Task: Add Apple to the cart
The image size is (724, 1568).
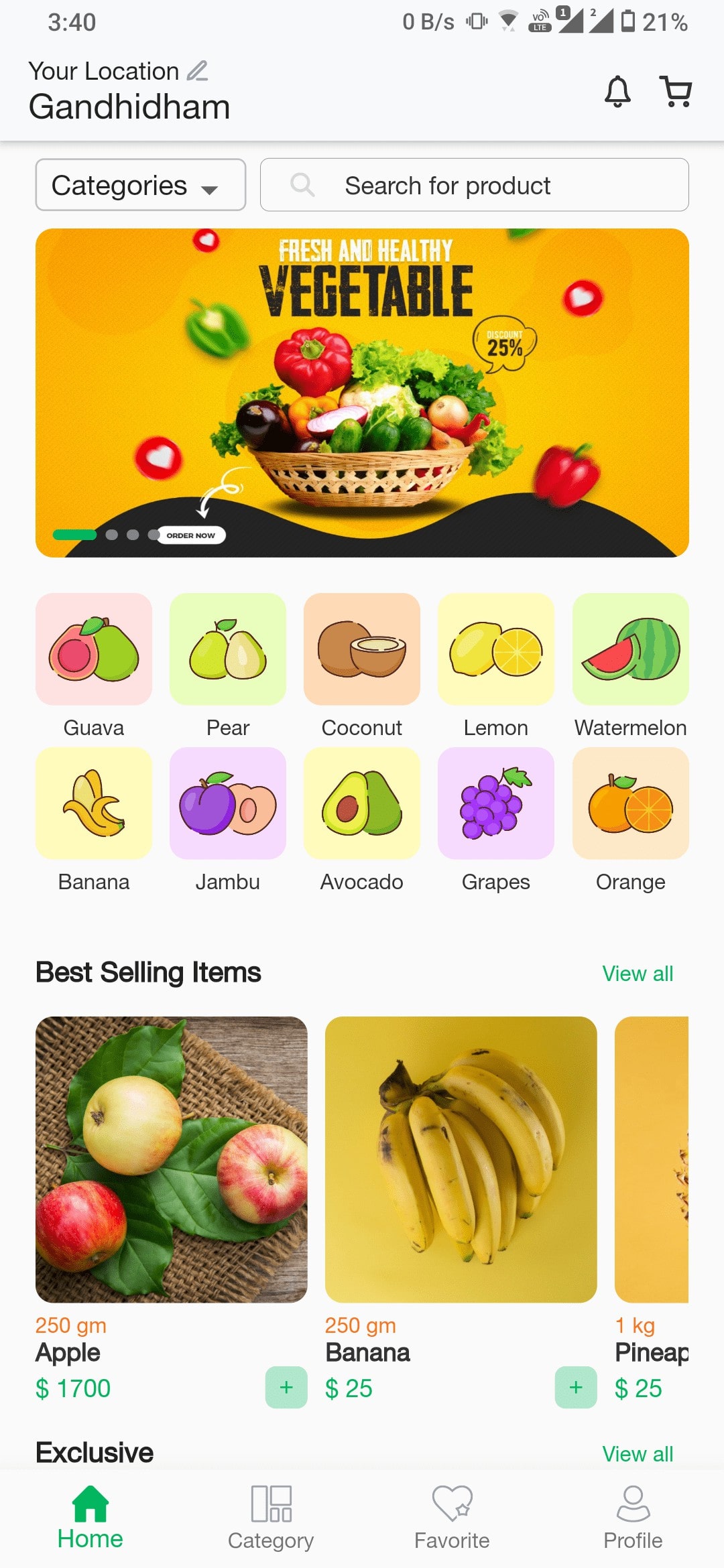Action: (x=286, y=1387)
